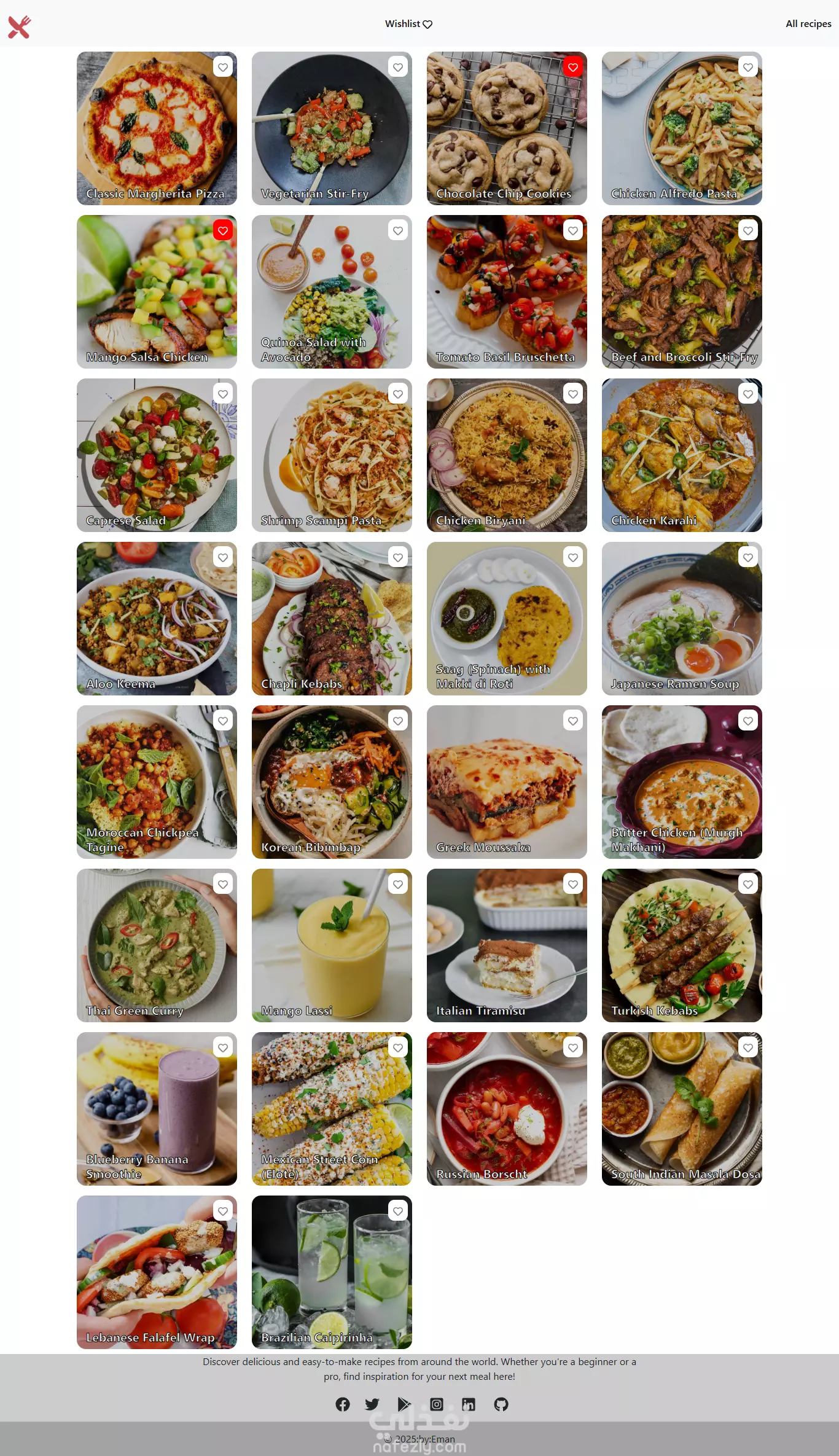Tap the fork and knife home logo
Screen dimensions: 839x1456
tap(19, 27)
